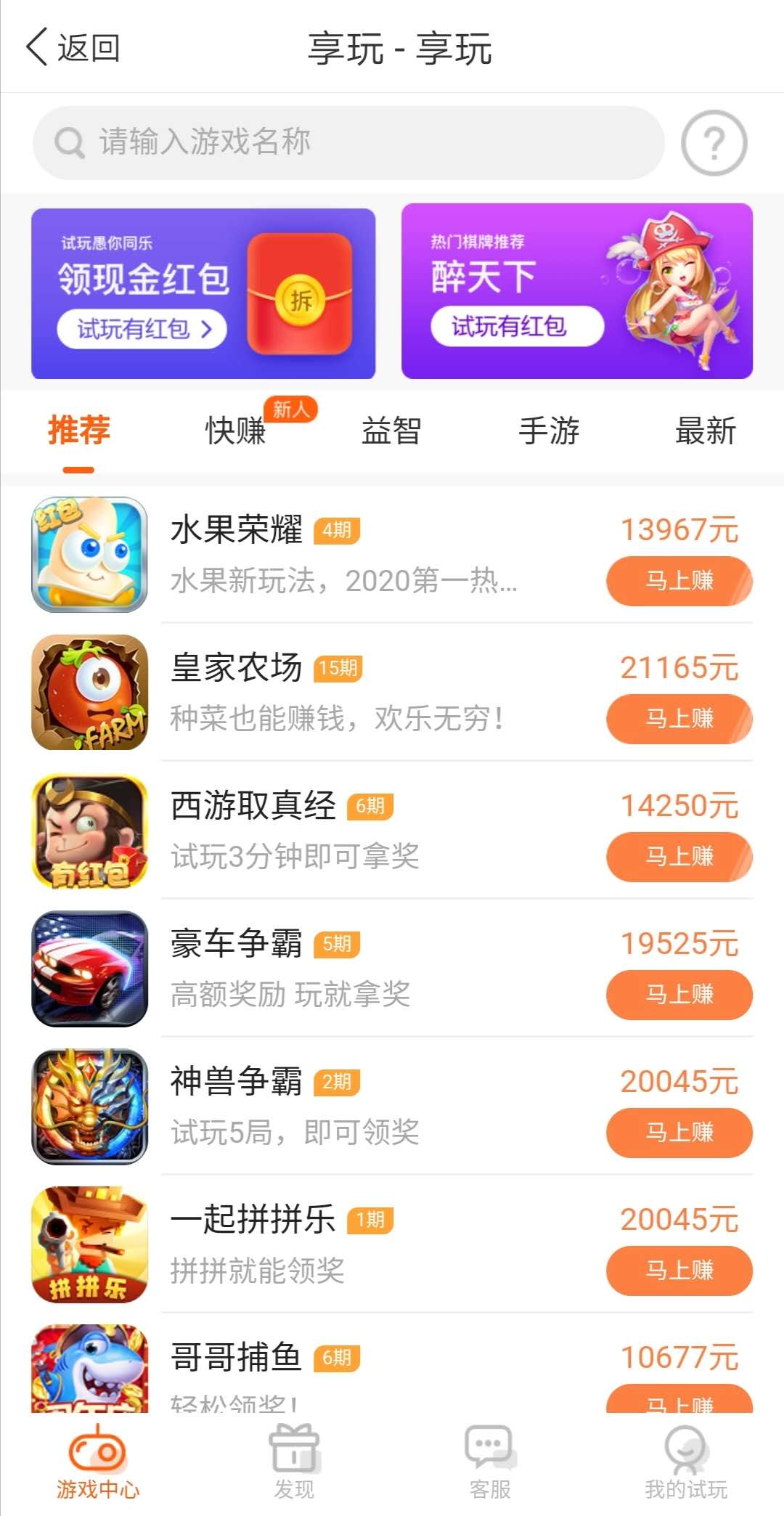The image size is (784, 1516).
Task: Open the 神兽争霸 game row
Action: pyautogui.click(x=392, y=1107)
